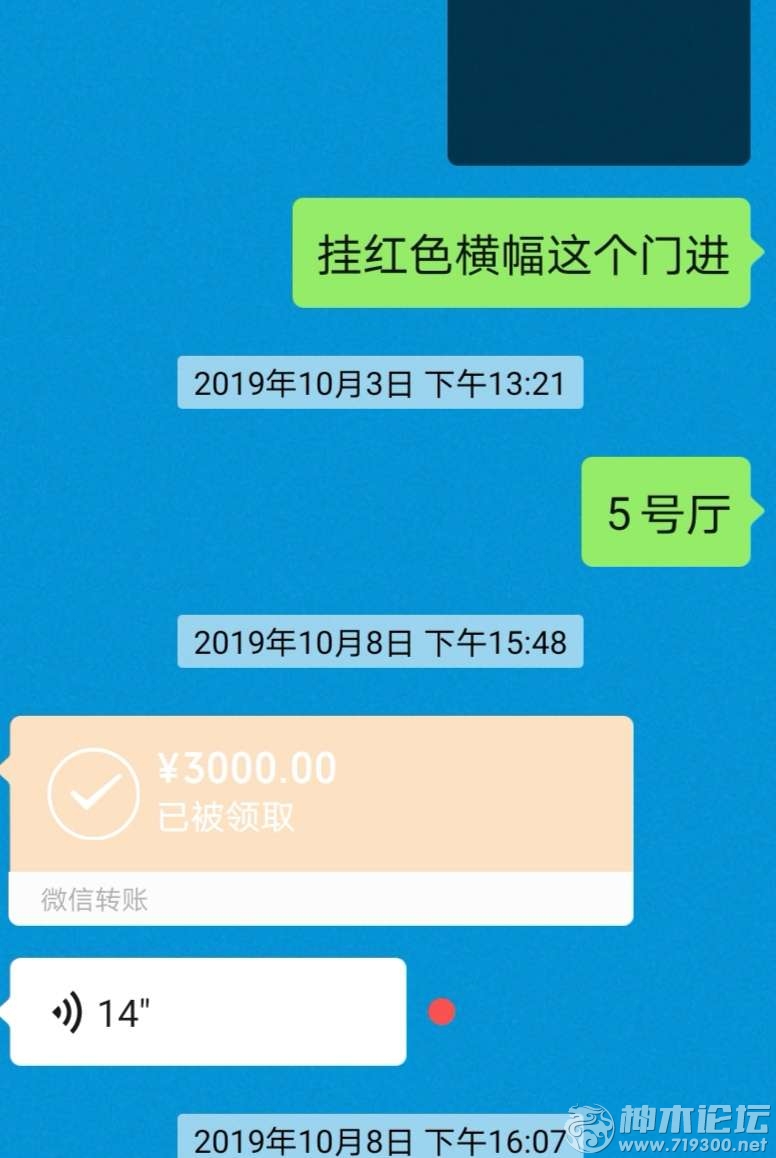The image size is (776, 1158).
Task: Open the ¥3000.00 WeChat transfer card
Action: (x=320, y=795)
